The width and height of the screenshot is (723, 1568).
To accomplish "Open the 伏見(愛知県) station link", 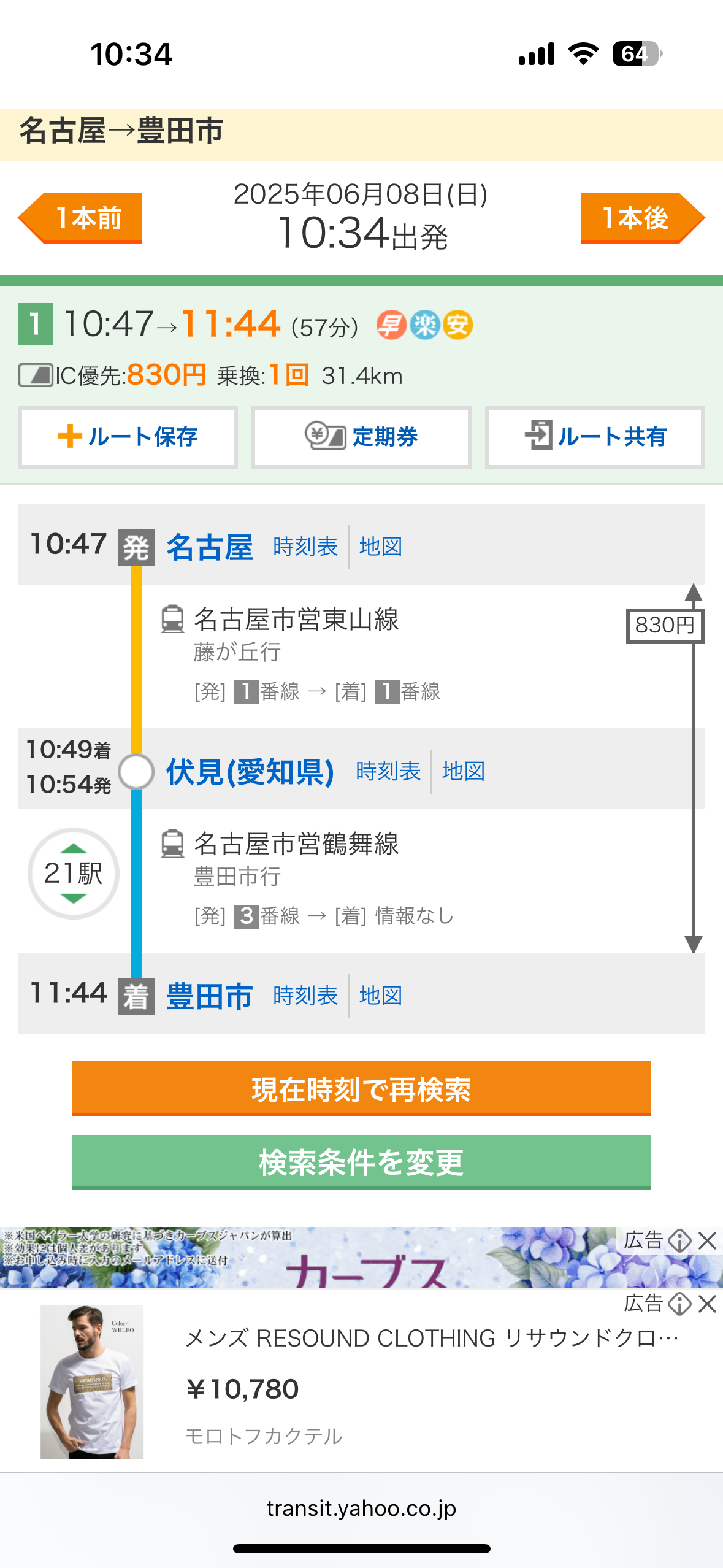I will click(250, 771).
